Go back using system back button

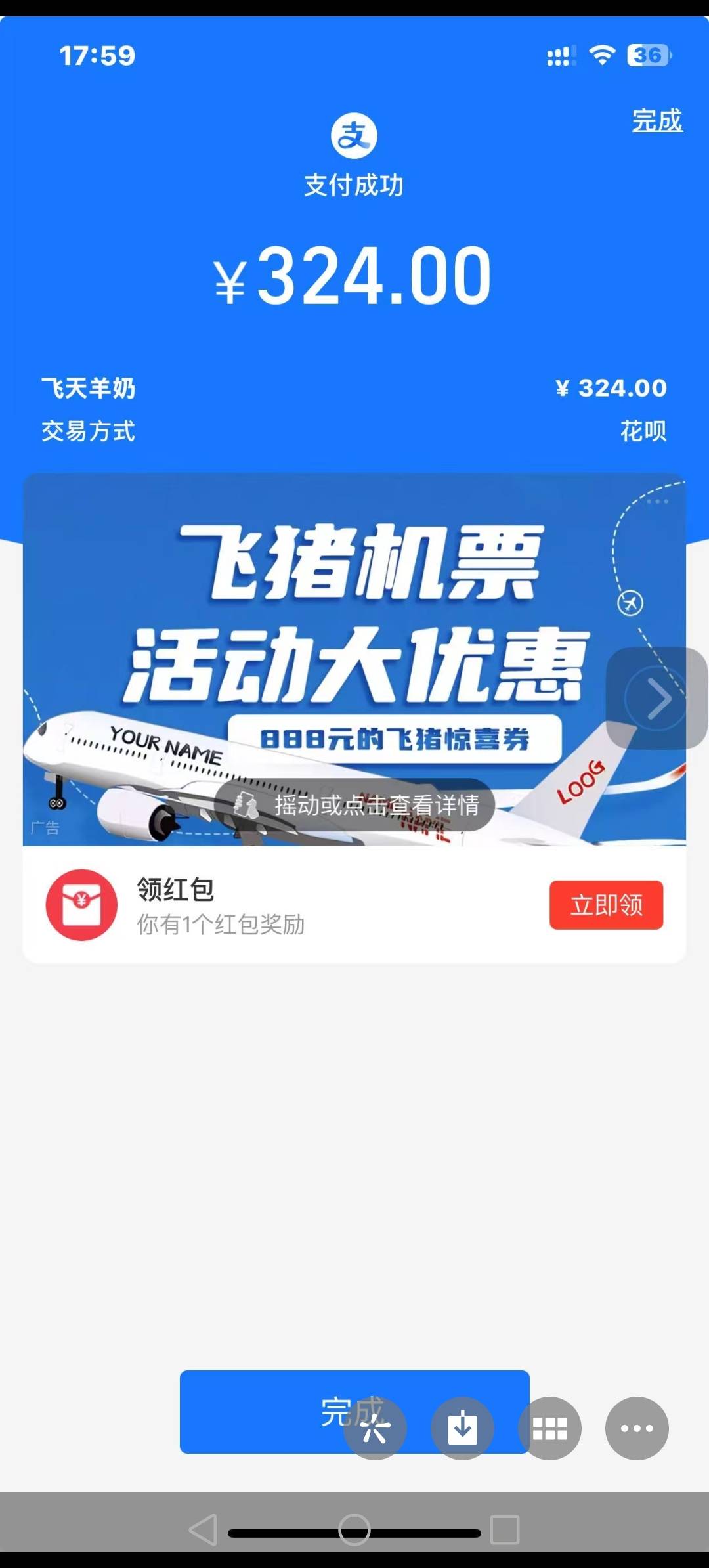204,1530
